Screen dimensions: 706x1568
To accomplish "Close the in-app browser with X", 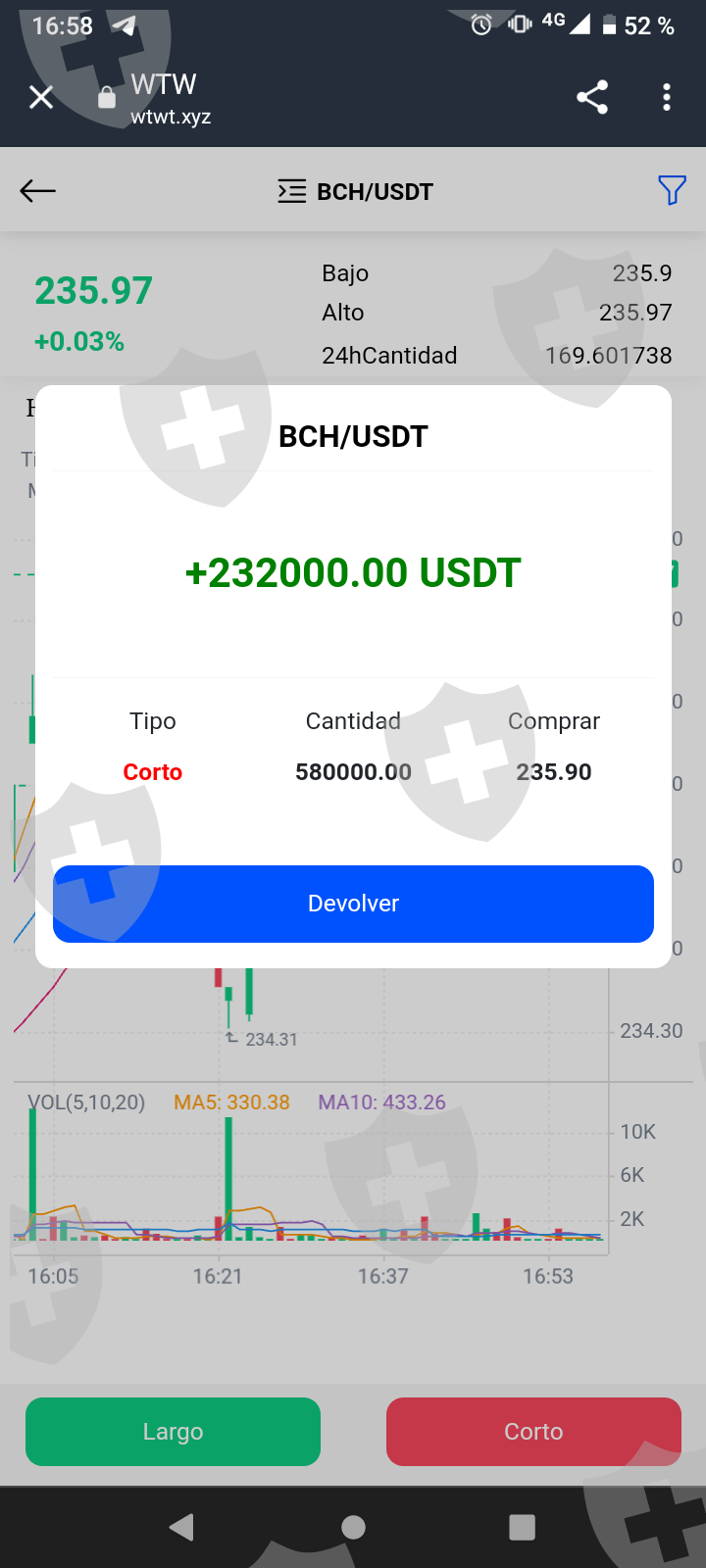I will click(41, 97).
